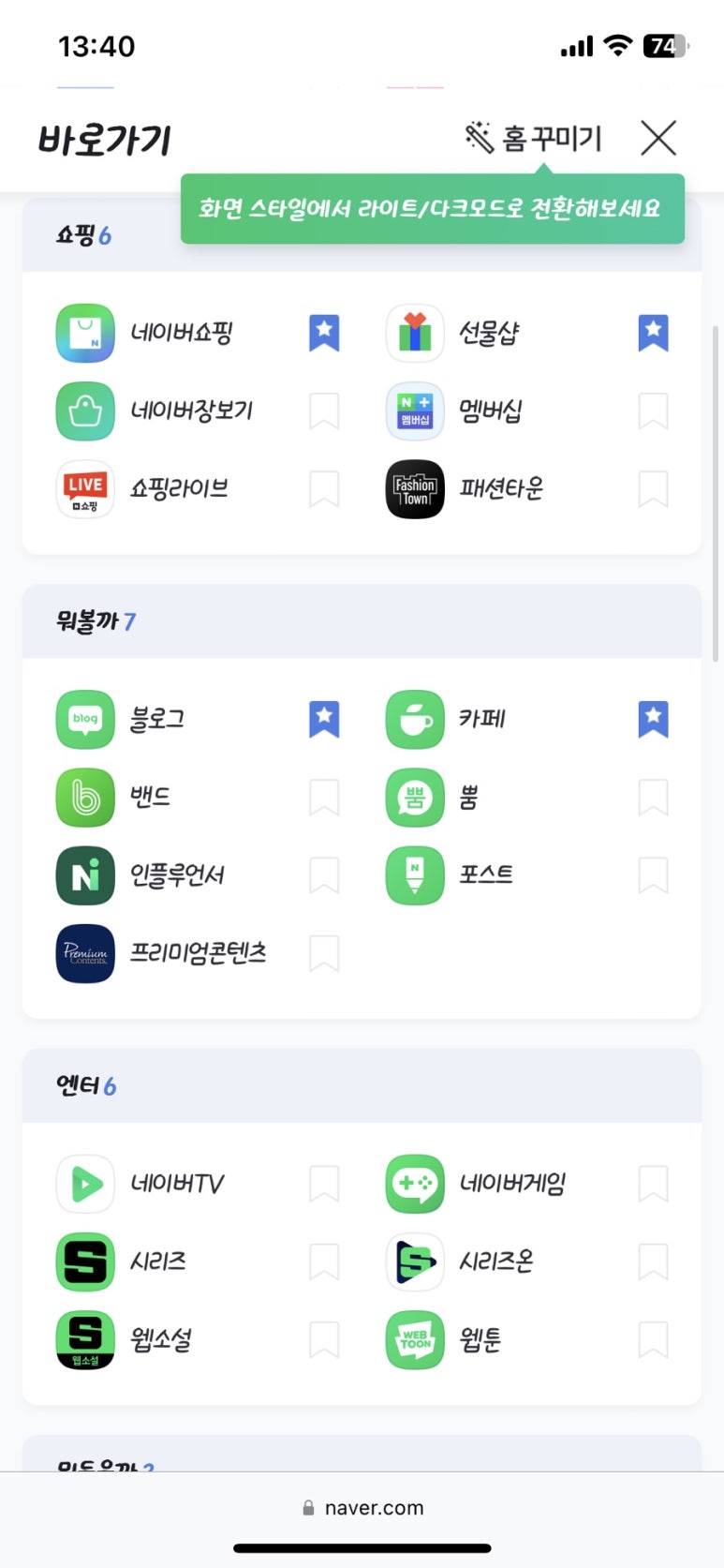Add 패션타운 to bookmarks
The height and width of the screenshot is (1568, 724).
click(x=653, y=488)
